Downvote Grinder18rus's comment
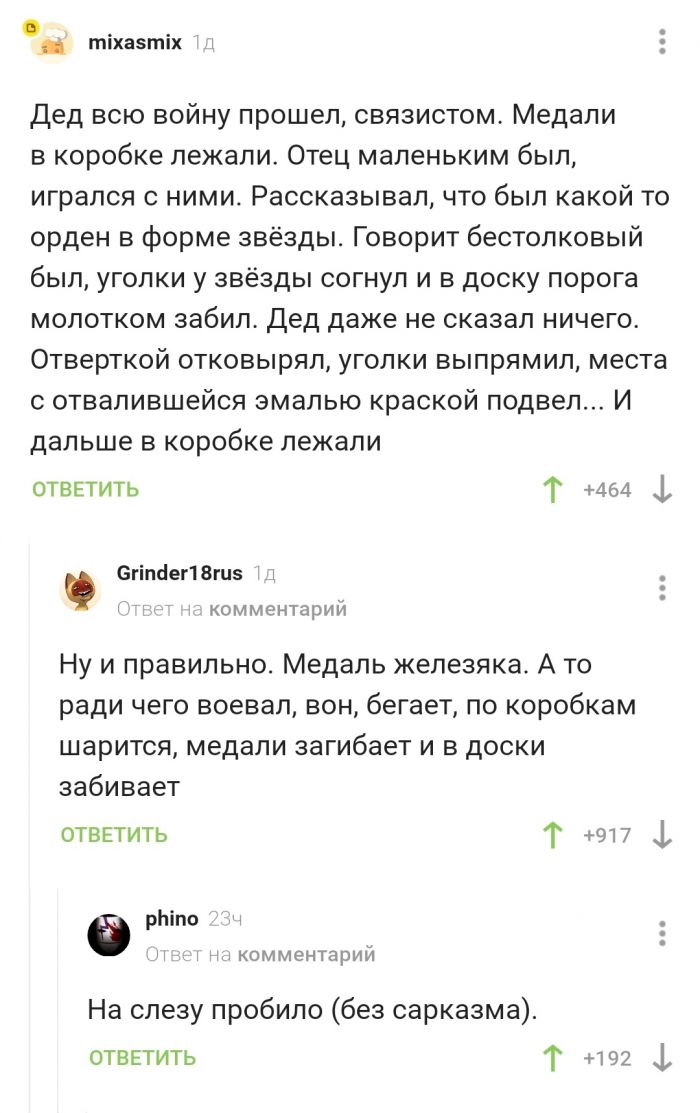This screenshot has height=1113, width=700. pos(662,835)
